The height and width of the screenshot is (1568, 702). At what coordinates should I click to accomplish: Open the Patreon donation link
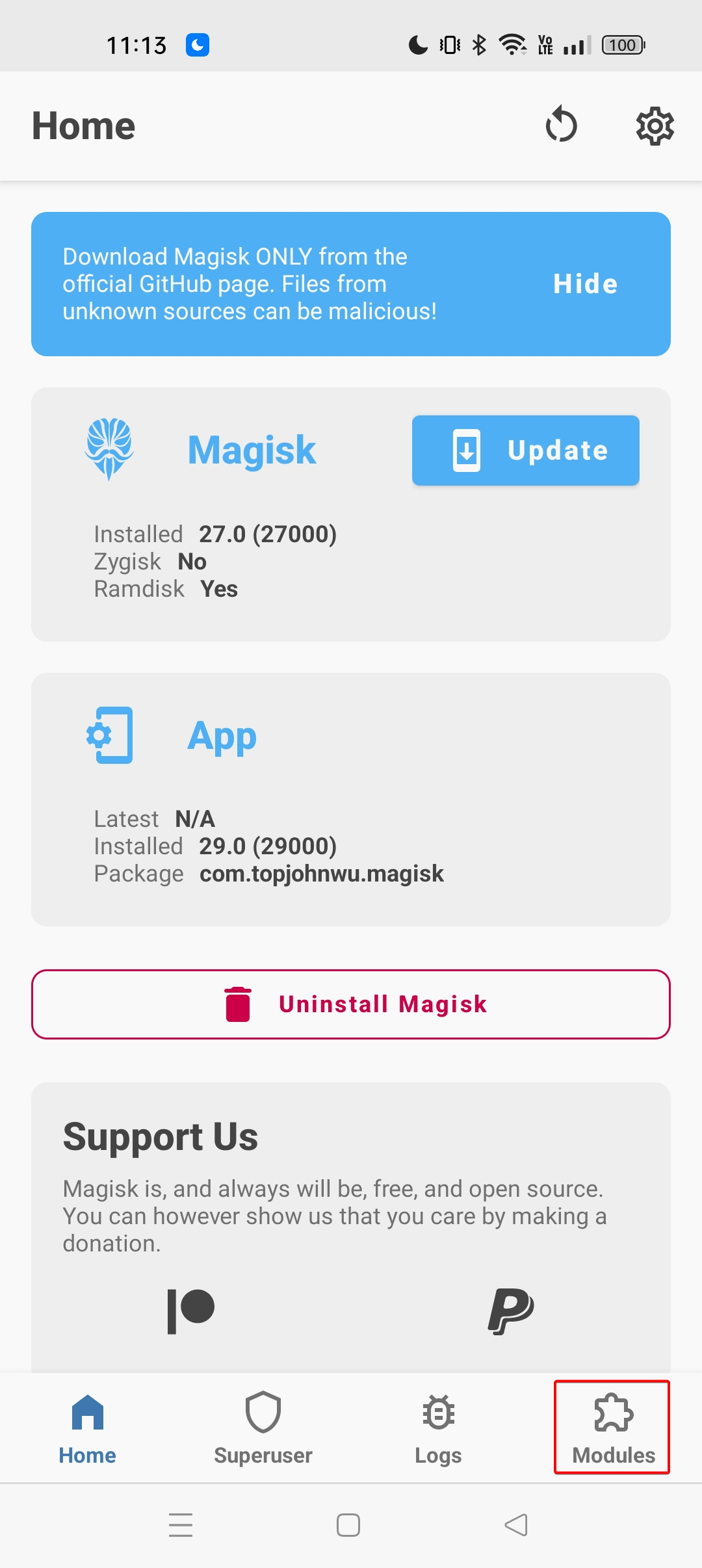click(x=191, y=1311)
